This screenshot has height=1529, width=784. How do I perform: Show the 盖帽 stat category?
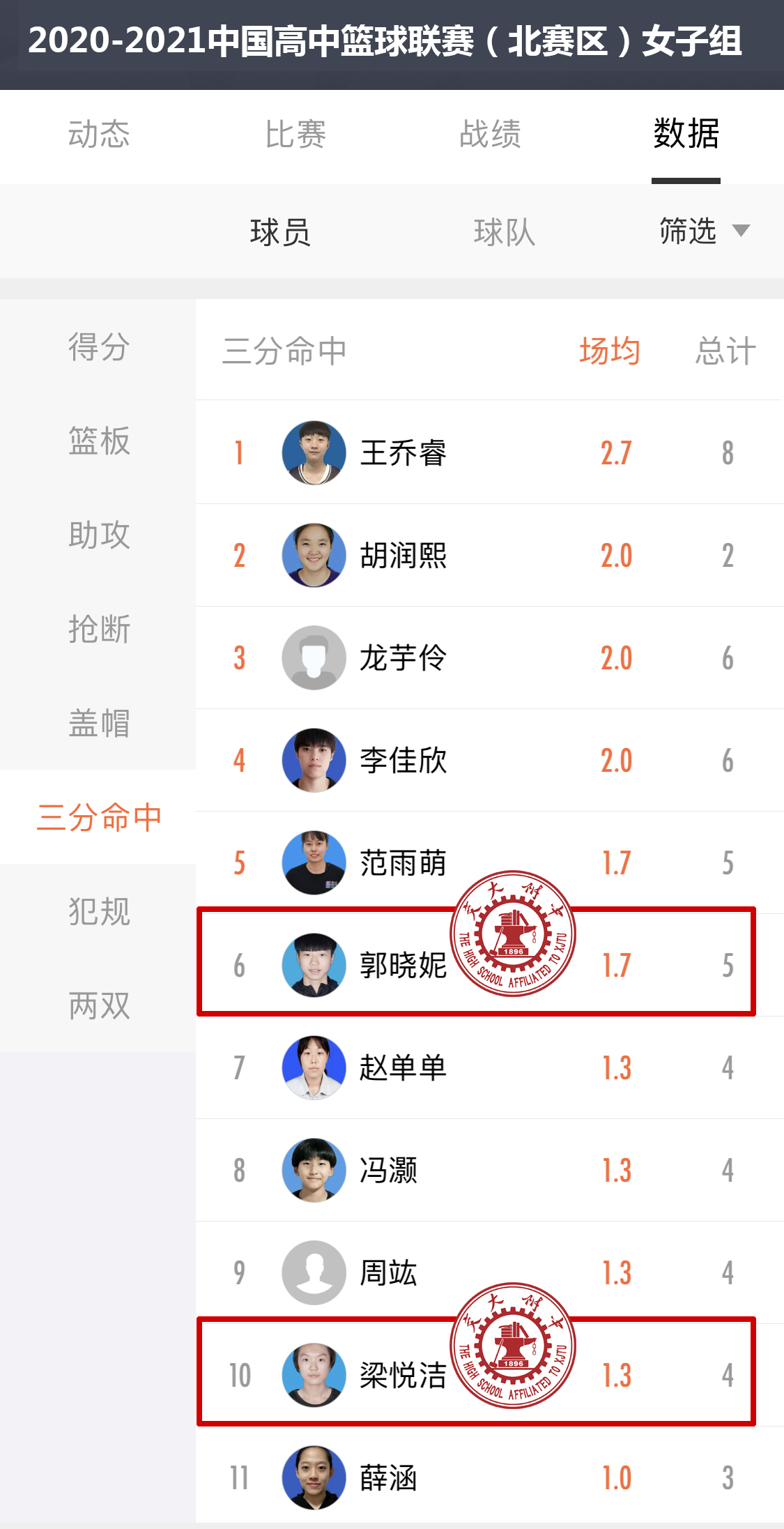pos(99,723)
